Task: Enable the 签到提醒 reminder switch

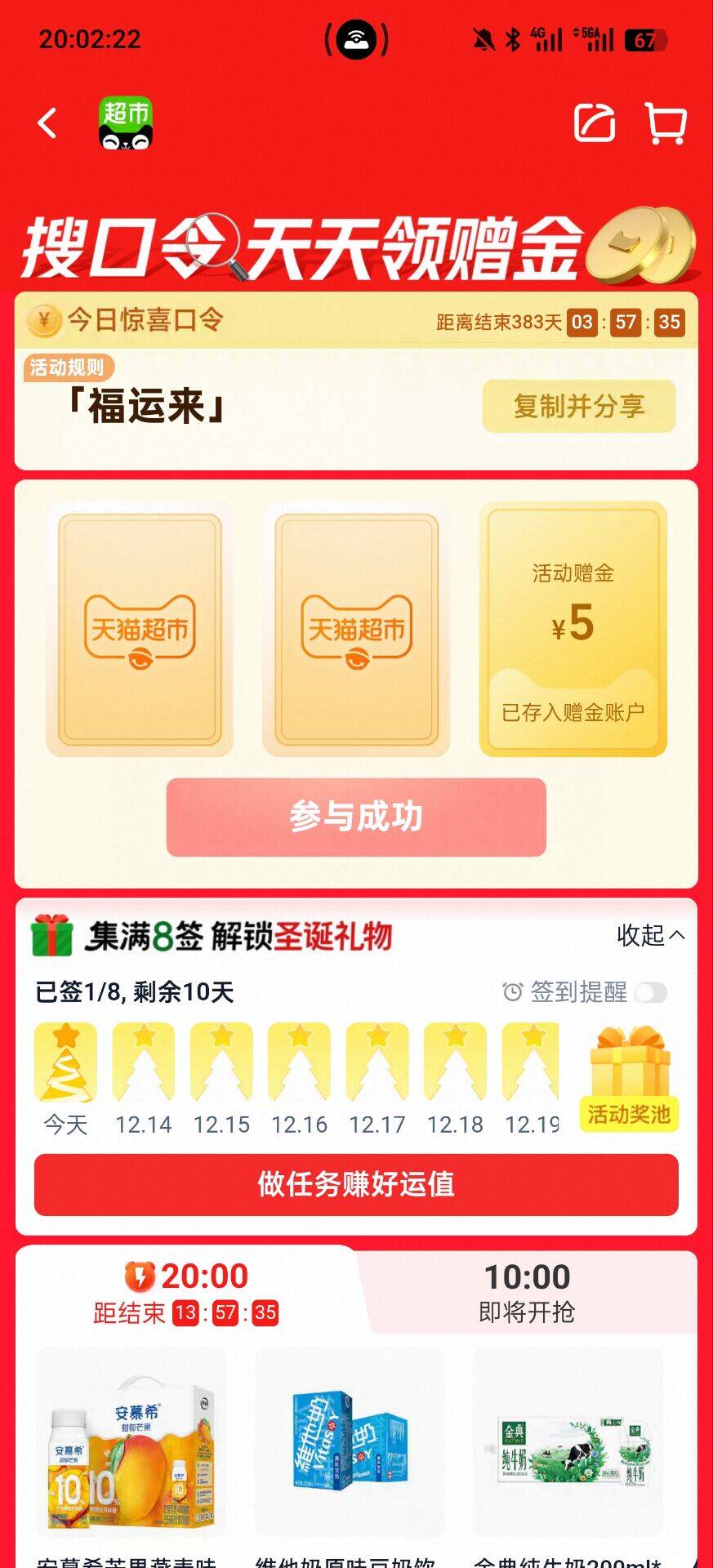Action: tap(651, 992)
